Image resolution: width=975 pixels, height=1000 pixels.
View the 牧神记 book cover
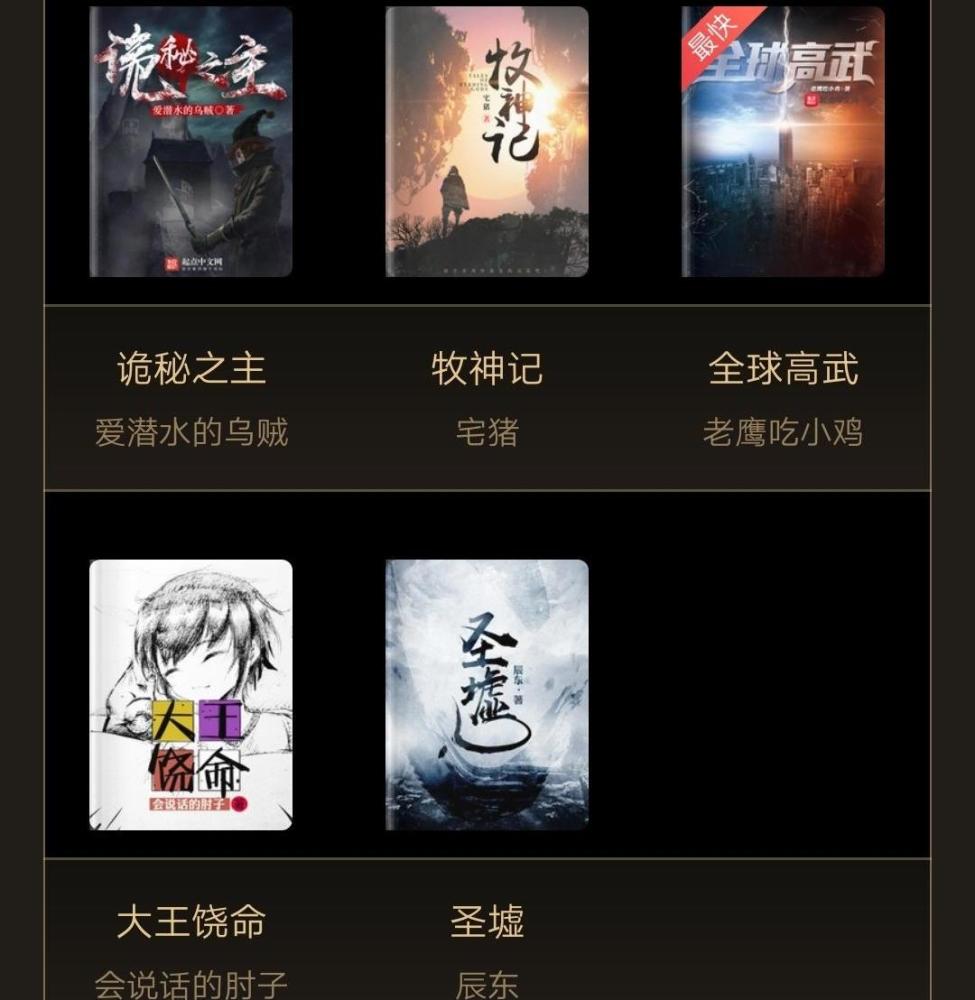point(487,142)
